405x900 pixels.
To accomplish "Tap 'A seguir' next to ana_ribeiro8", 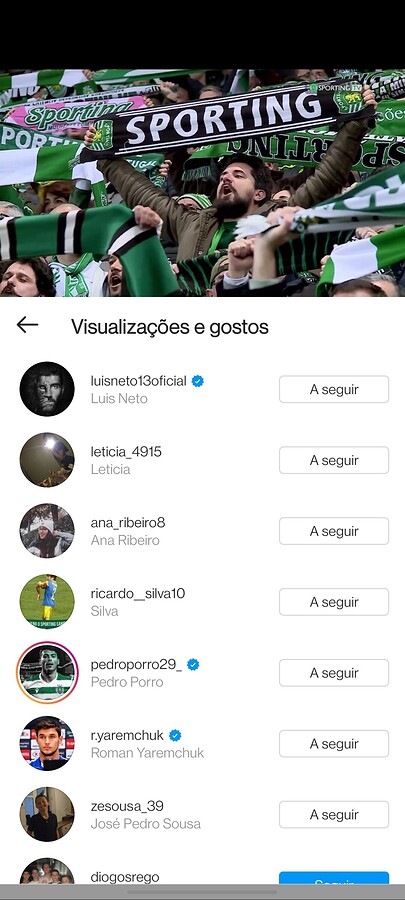I will pos(334,531).
